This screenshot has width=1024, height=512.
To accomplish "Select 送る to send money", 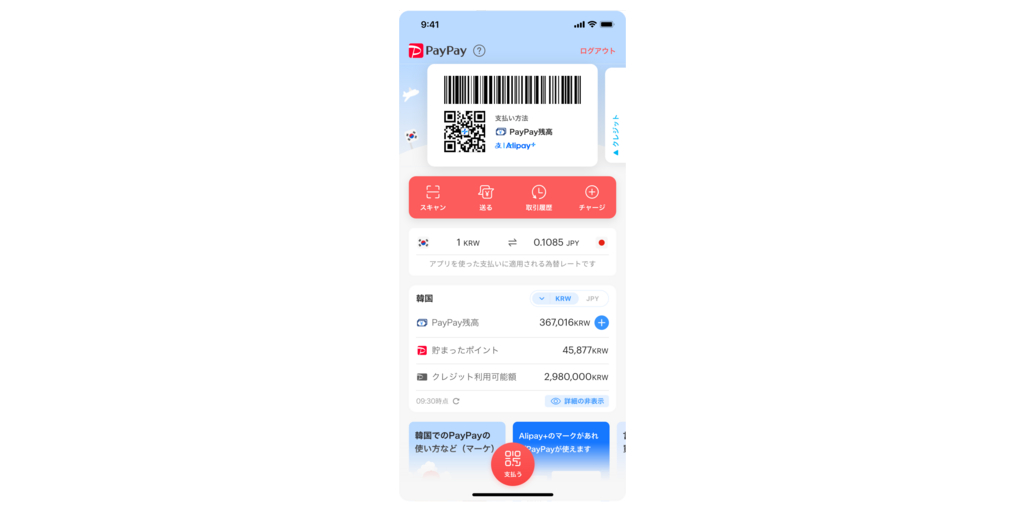I will pyautogui.click(x=486, y=198).
